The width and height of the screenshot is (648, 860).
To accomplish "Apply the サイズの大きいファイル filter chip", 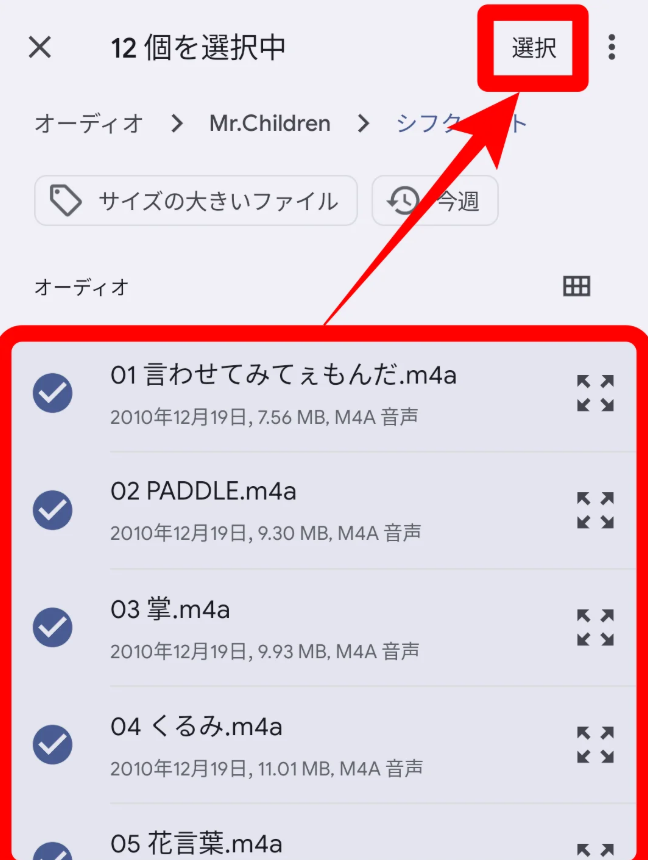I will click(196, 201).
